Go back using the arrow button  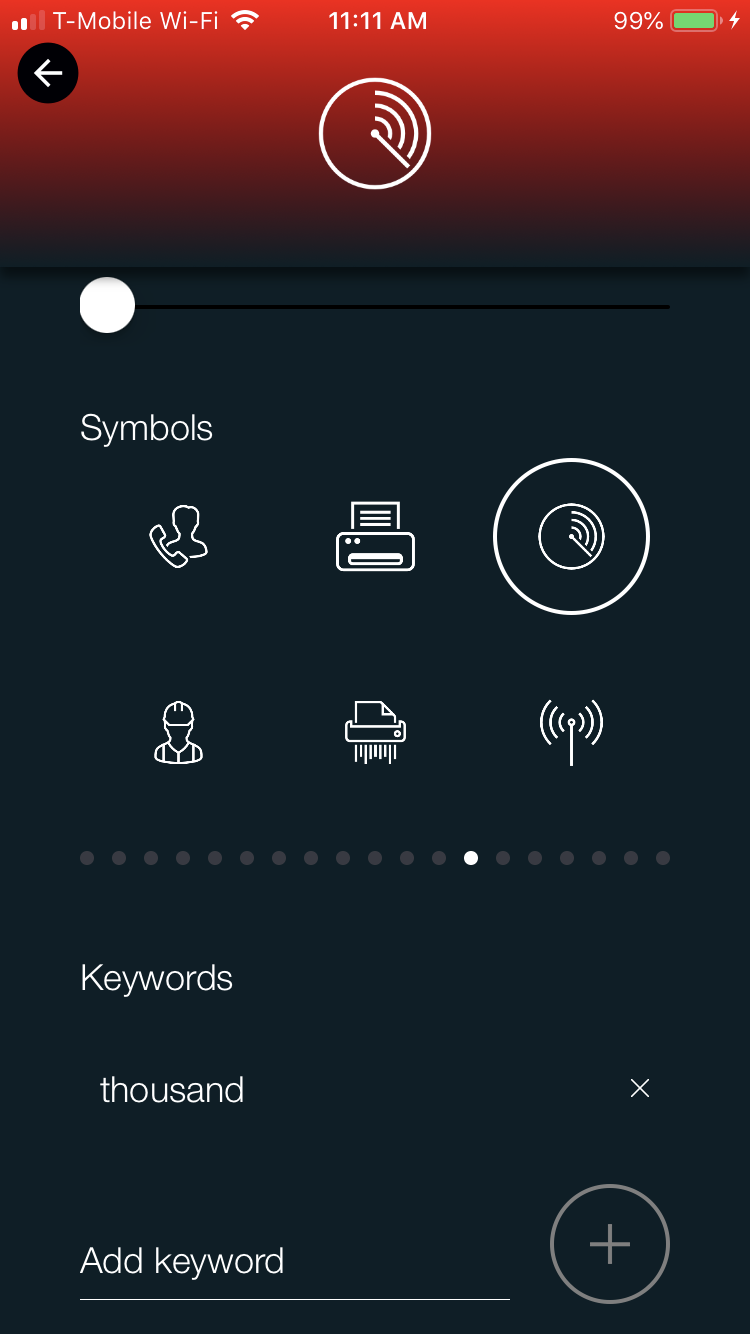(48, 73)
